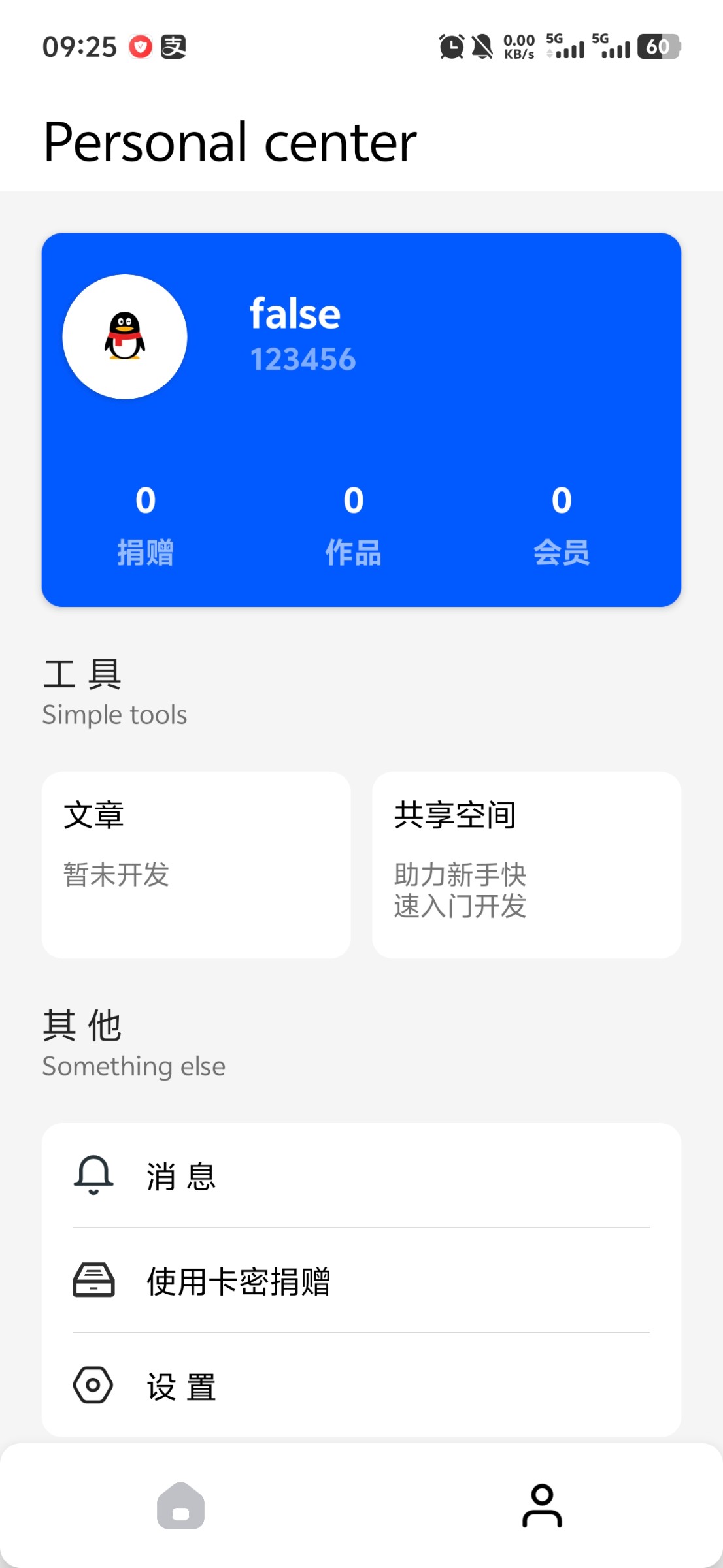Open 设置 settings row
Image resolution: width=723 pixels, height=1568 pixels.
[x=361, y=1386]
